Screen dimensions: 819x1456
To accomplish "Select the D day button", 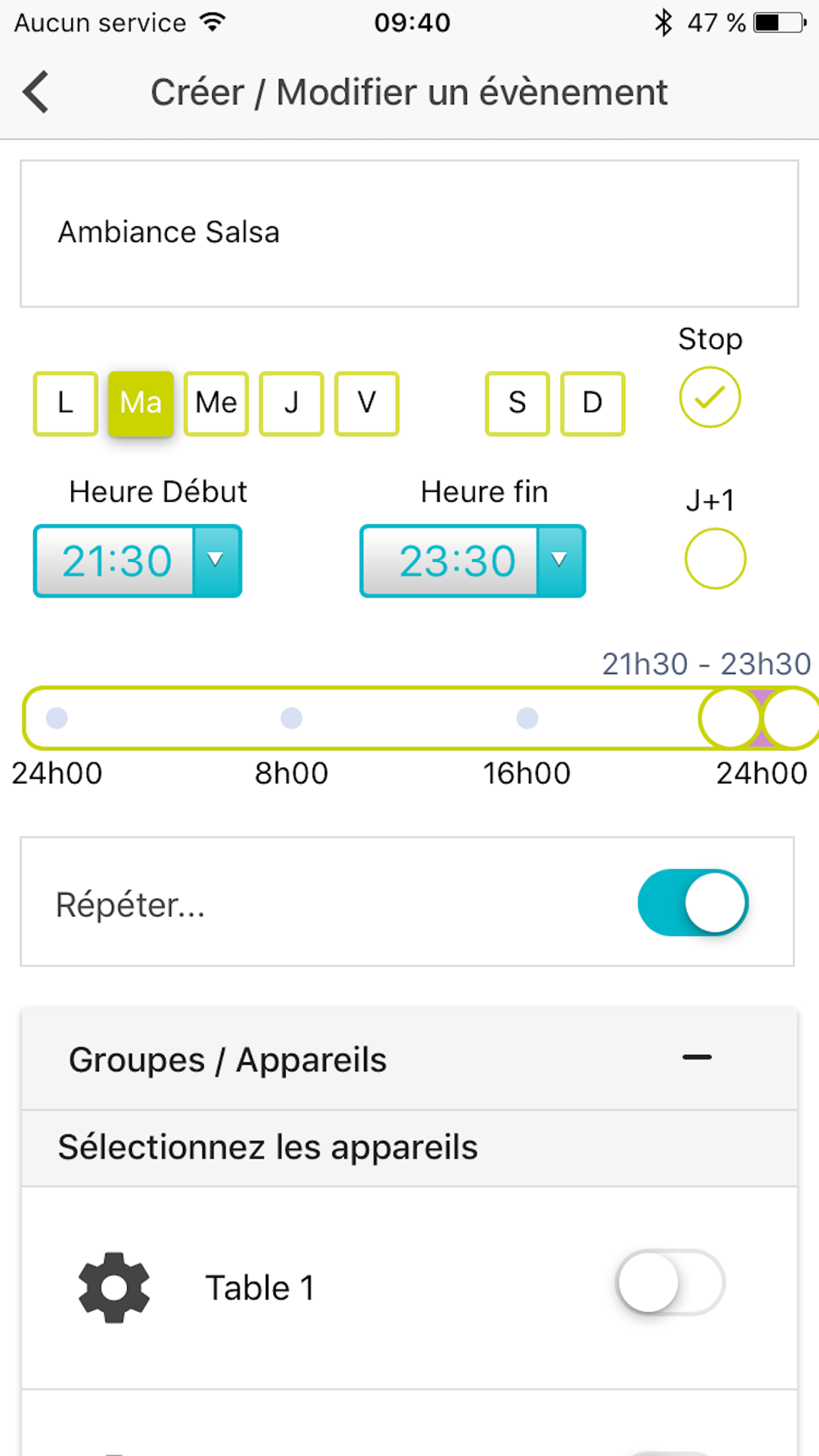I will tap(592, 403).
